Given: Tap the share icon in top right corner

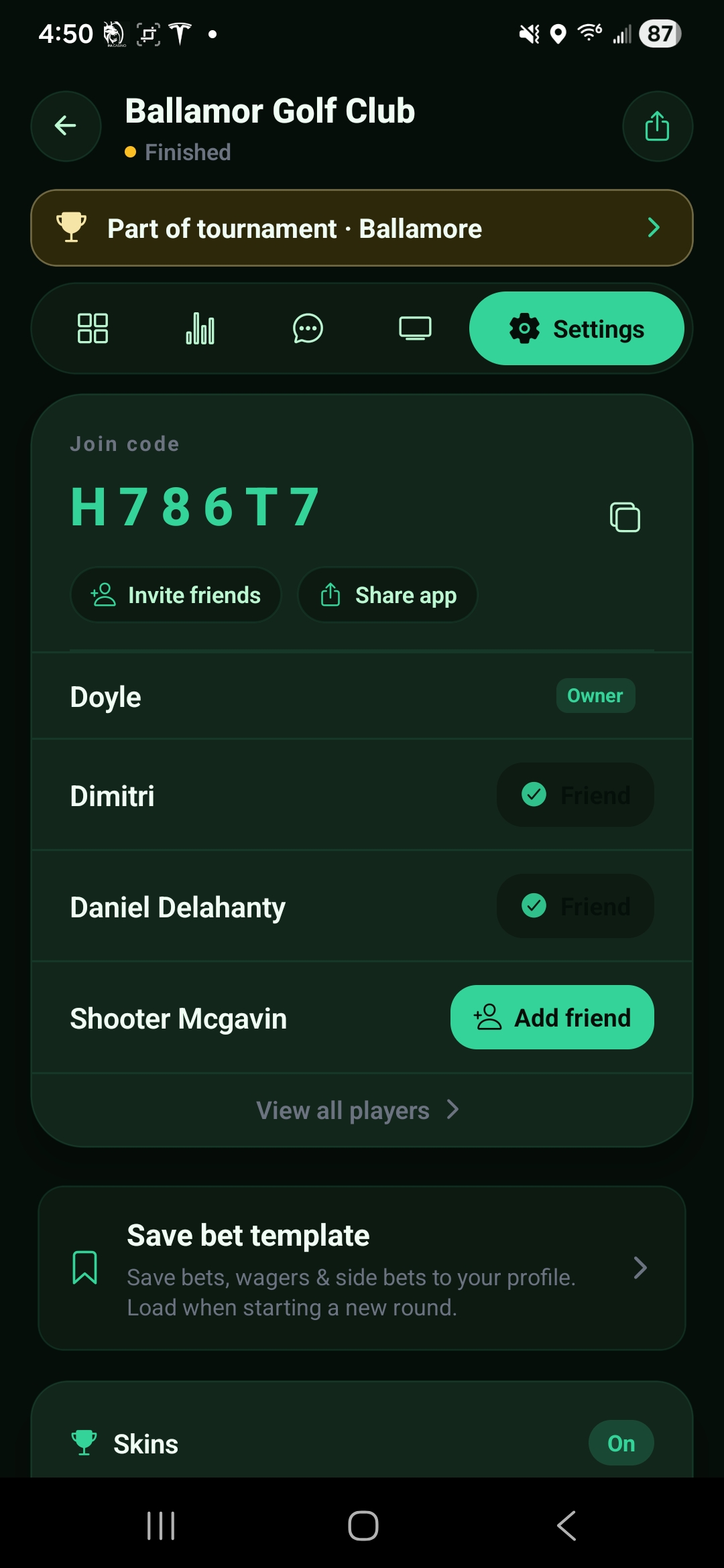Looking at the screenshot, I should pos(657,126).
